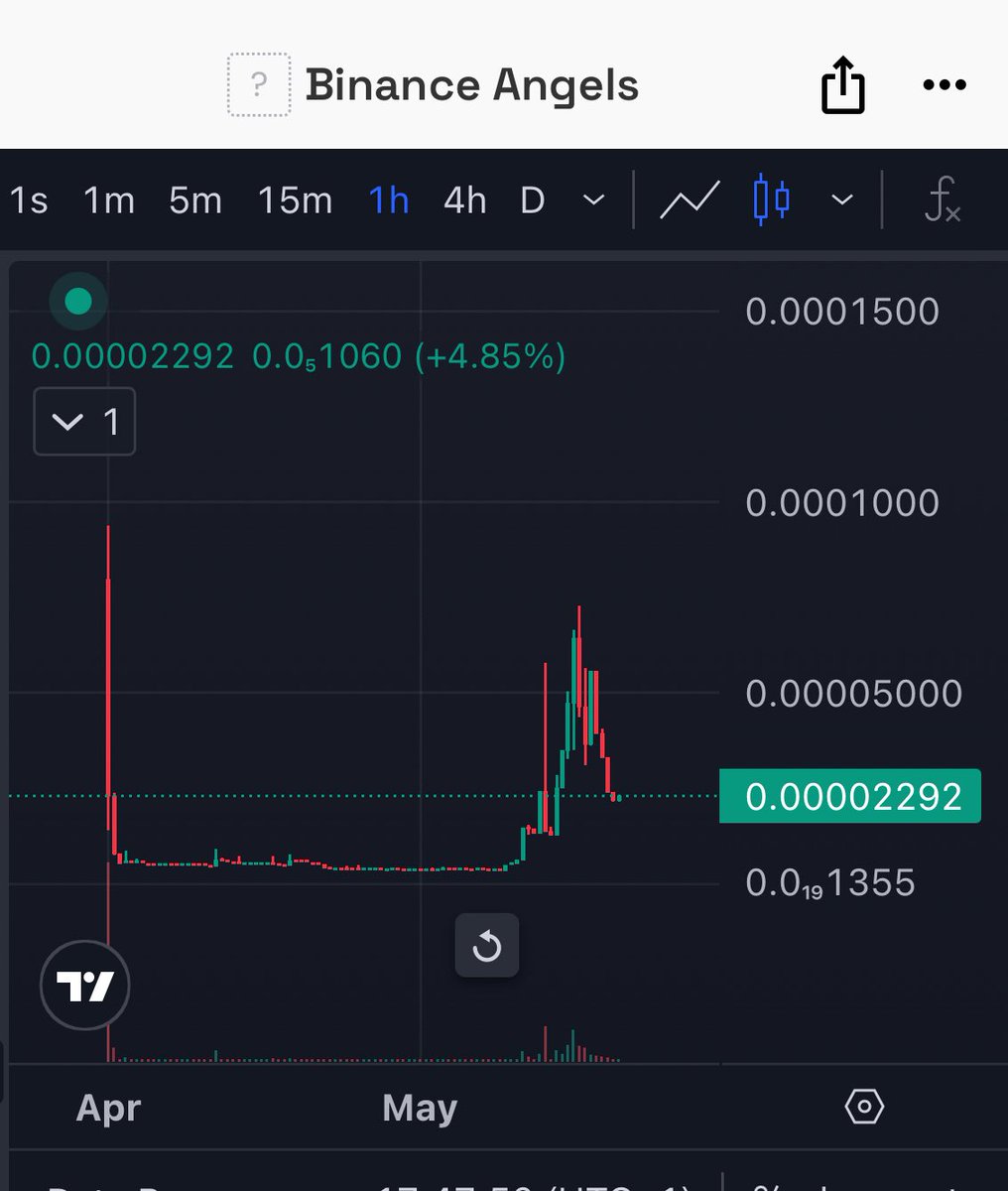The image size is (1008, 1191).
Task: Expand the more timeframes dropdown
Action: [593, 200]
